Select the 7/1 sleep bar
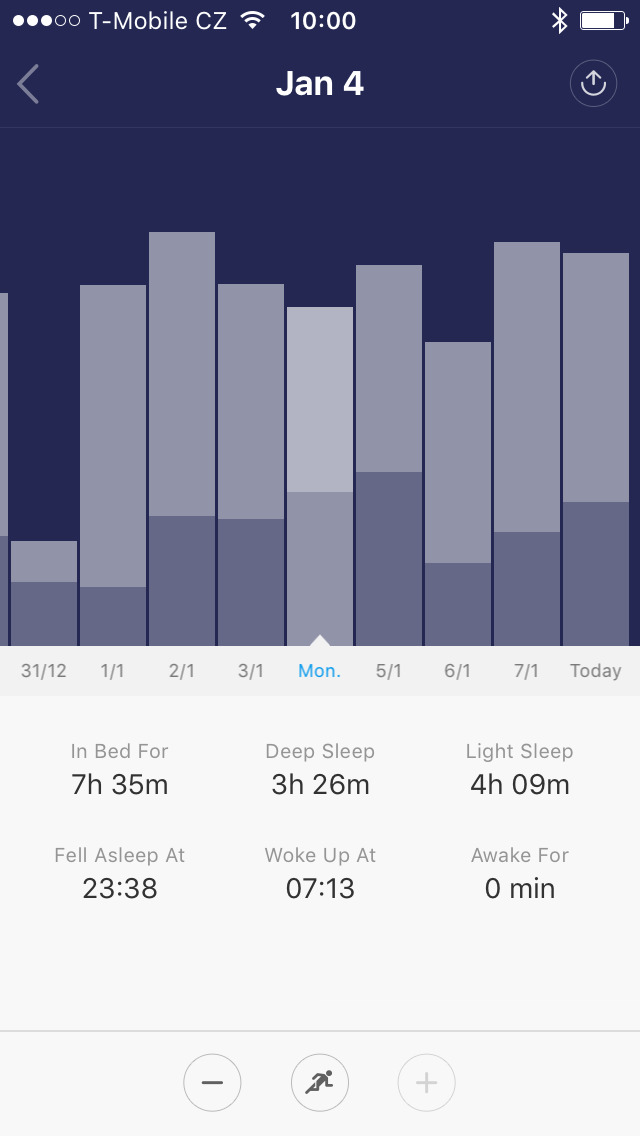This screenshot has width=640, height=1136. [x=527, y=443]
